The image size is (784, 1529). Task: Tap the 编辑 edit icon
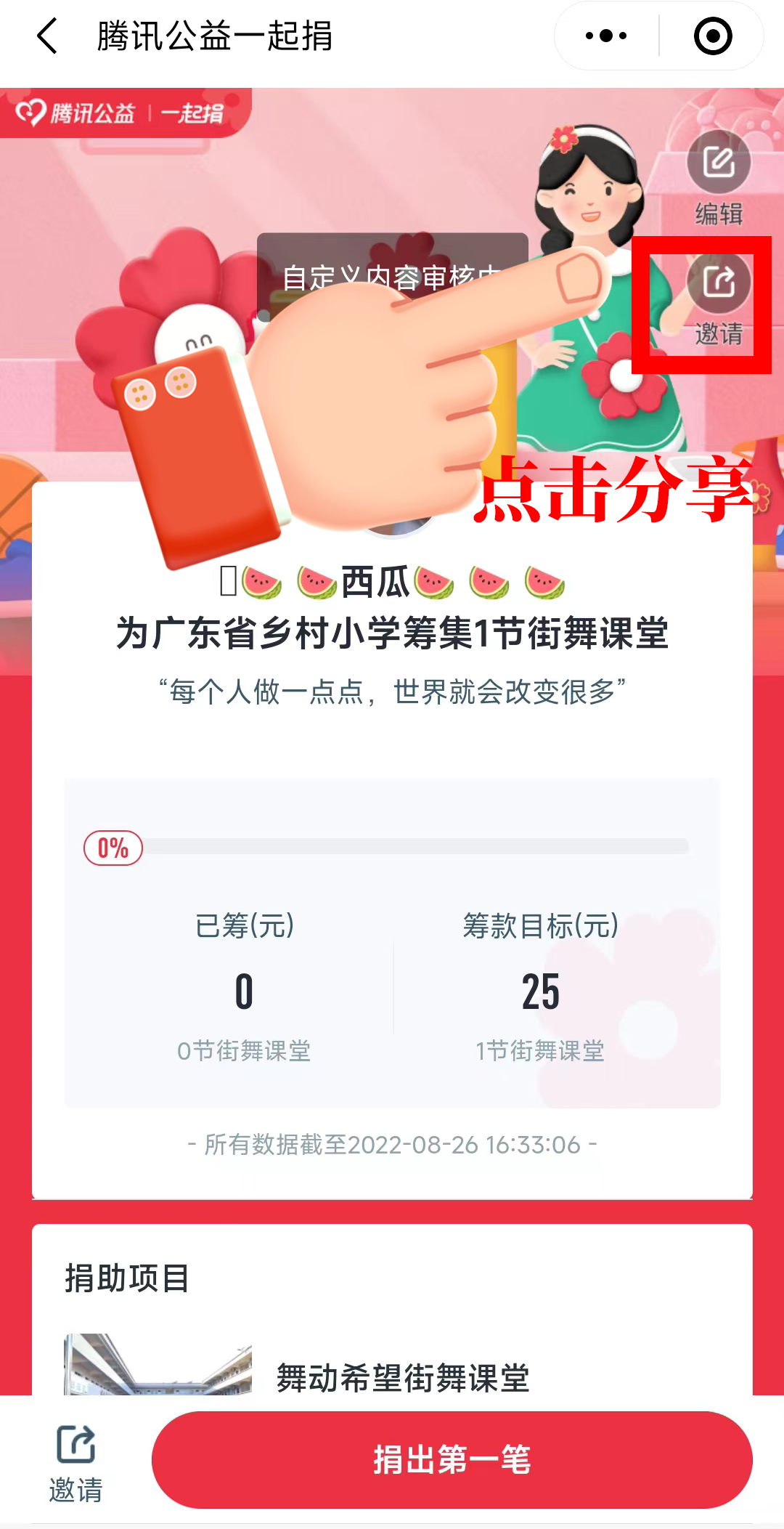click(x=718, y=162)
